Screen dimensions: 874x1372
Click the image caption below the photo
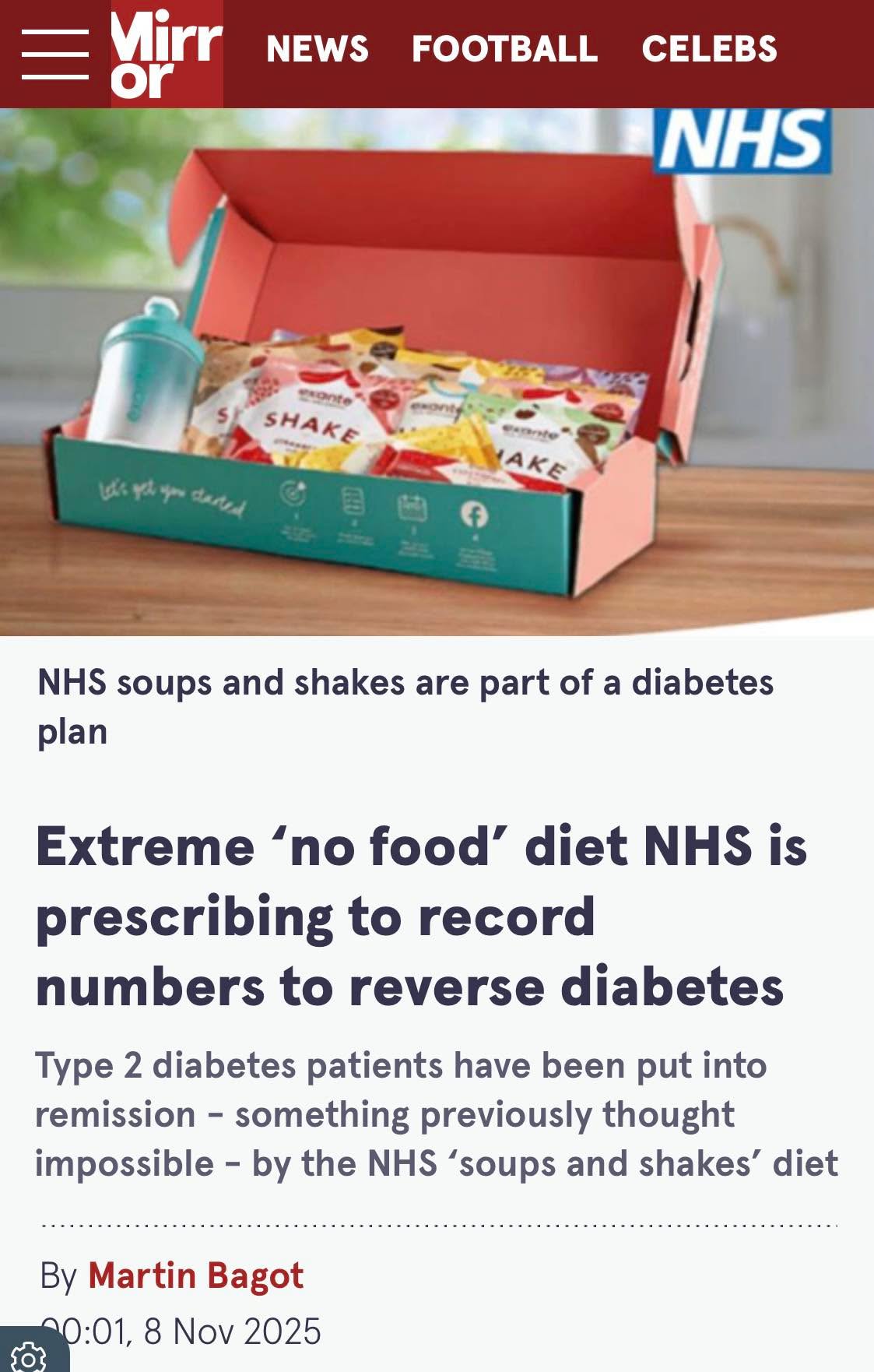pos(405,705)
